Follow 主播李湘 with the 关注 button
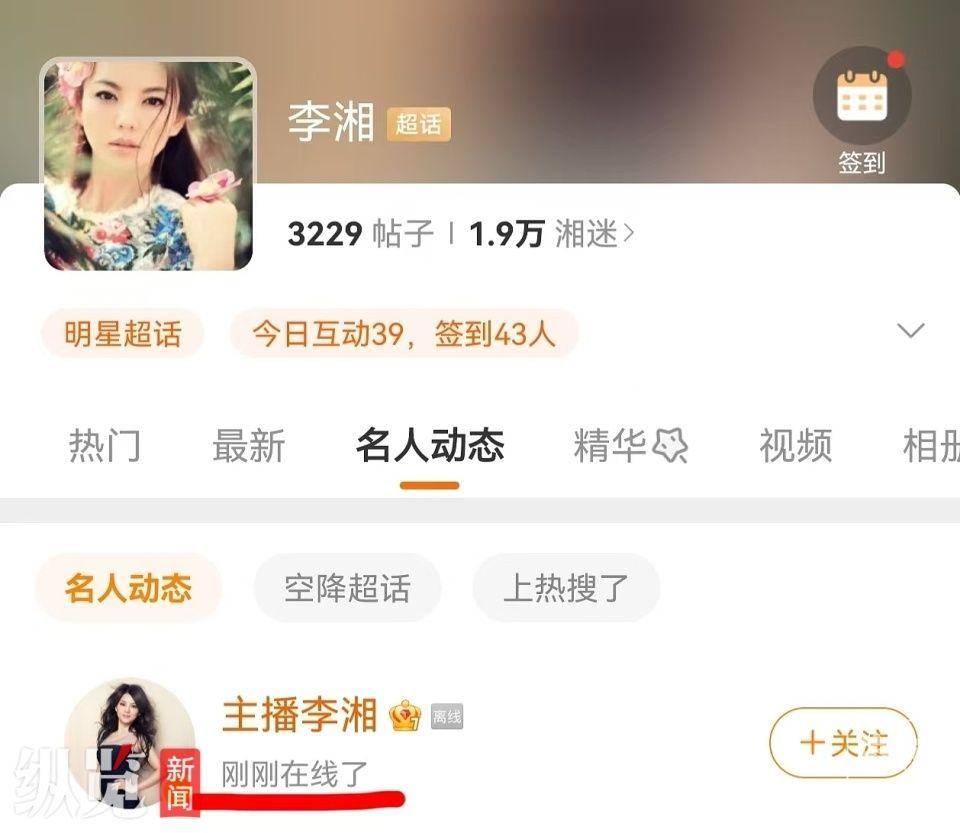 coord(843,743)
